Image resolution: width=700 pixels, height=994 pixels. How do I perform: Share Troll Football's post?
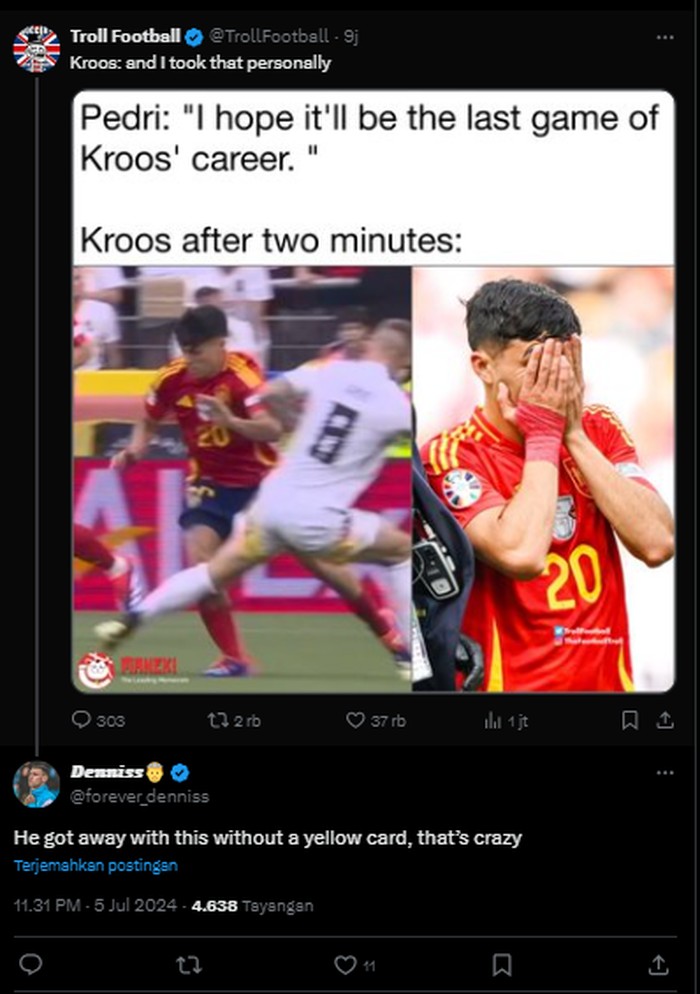(663, 720)
